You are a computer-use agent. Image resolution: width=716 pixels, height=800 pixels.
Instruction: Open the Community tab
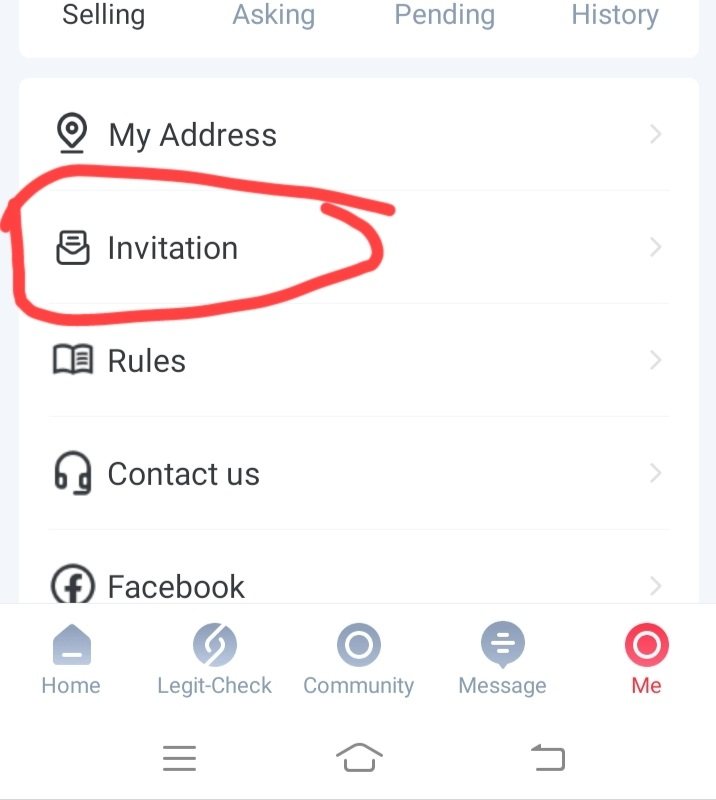[x=358, y=660]
